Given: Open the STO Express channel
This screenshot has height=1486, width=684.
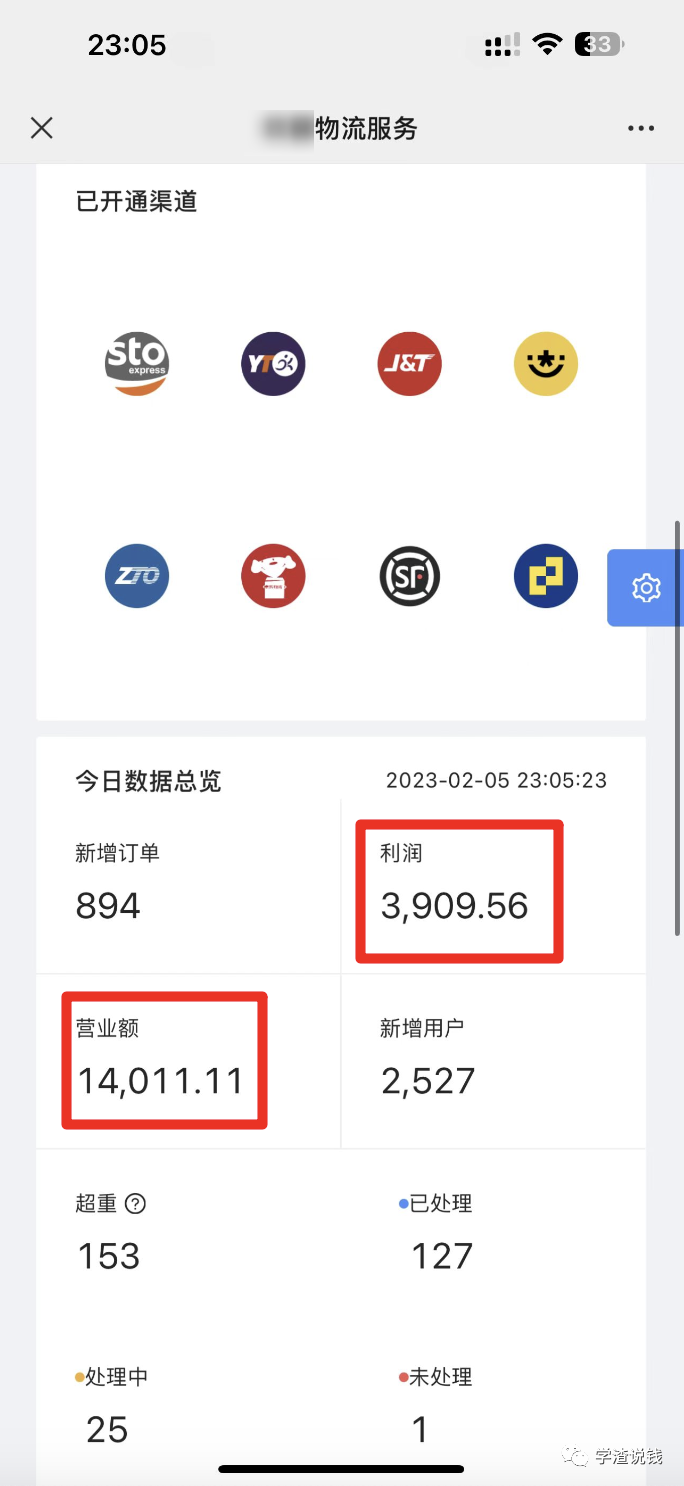Looking at the screenshot, I should pyautogui.click(x=137, y=364).
